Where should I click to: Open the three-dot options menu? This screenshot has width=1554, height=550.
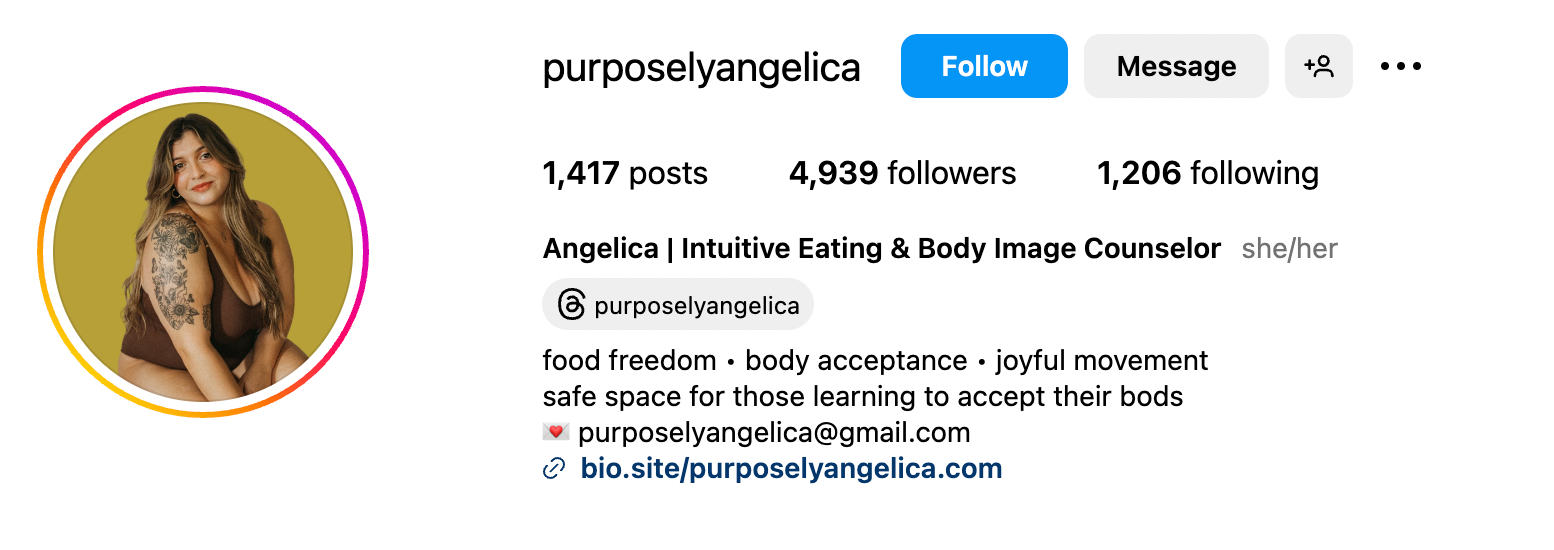click(1400, 66)
